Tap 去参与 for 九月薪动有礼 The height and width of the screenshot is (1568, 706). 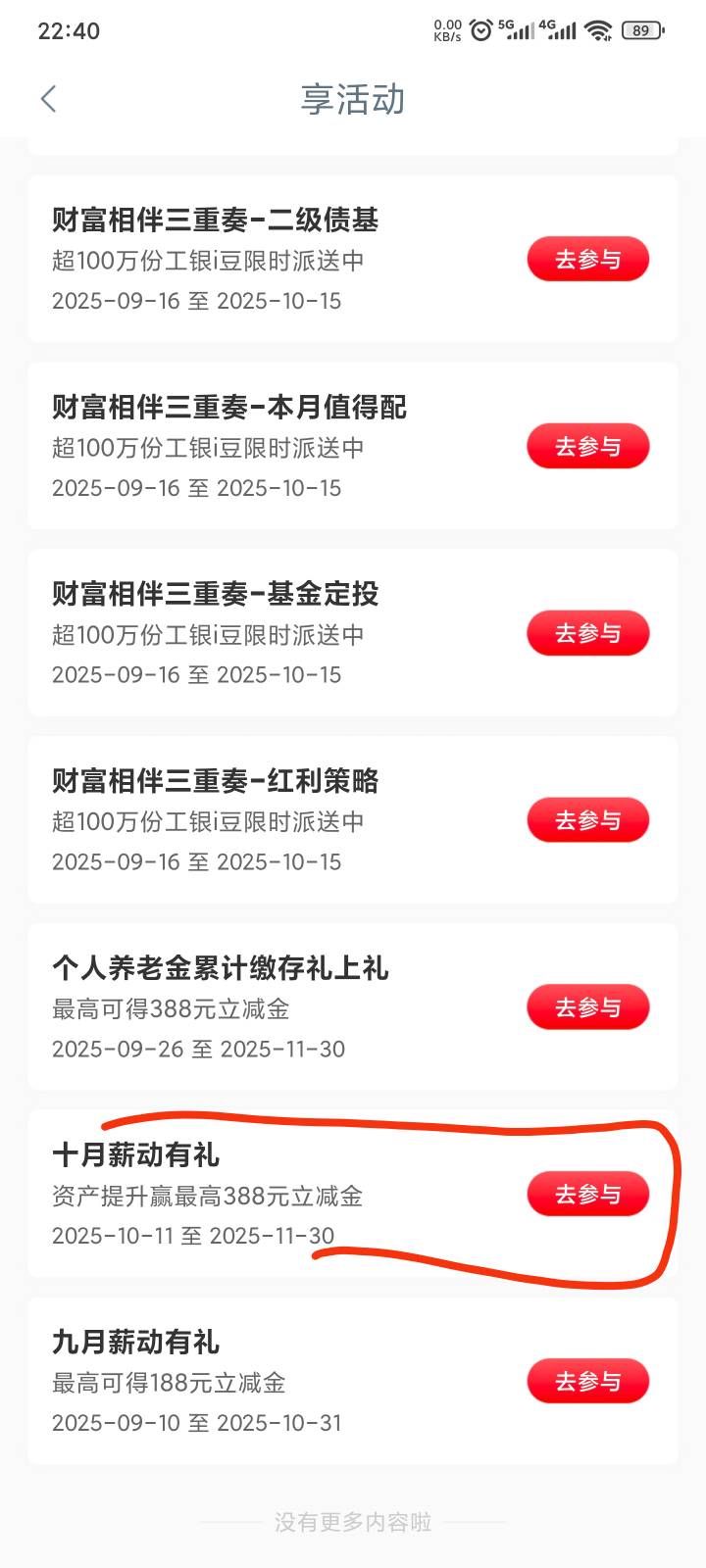[x=588, y=1382]
